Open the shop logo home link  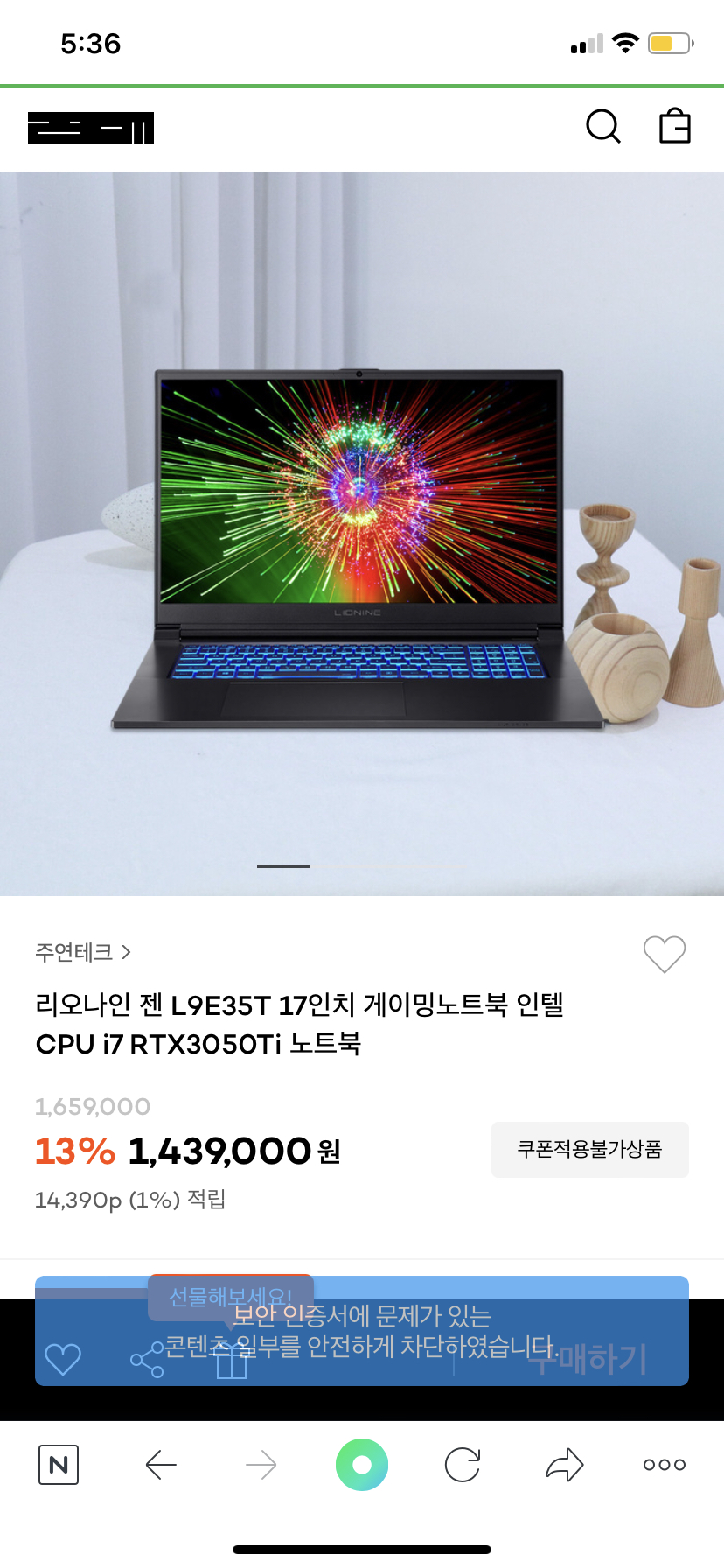[91, 128]
